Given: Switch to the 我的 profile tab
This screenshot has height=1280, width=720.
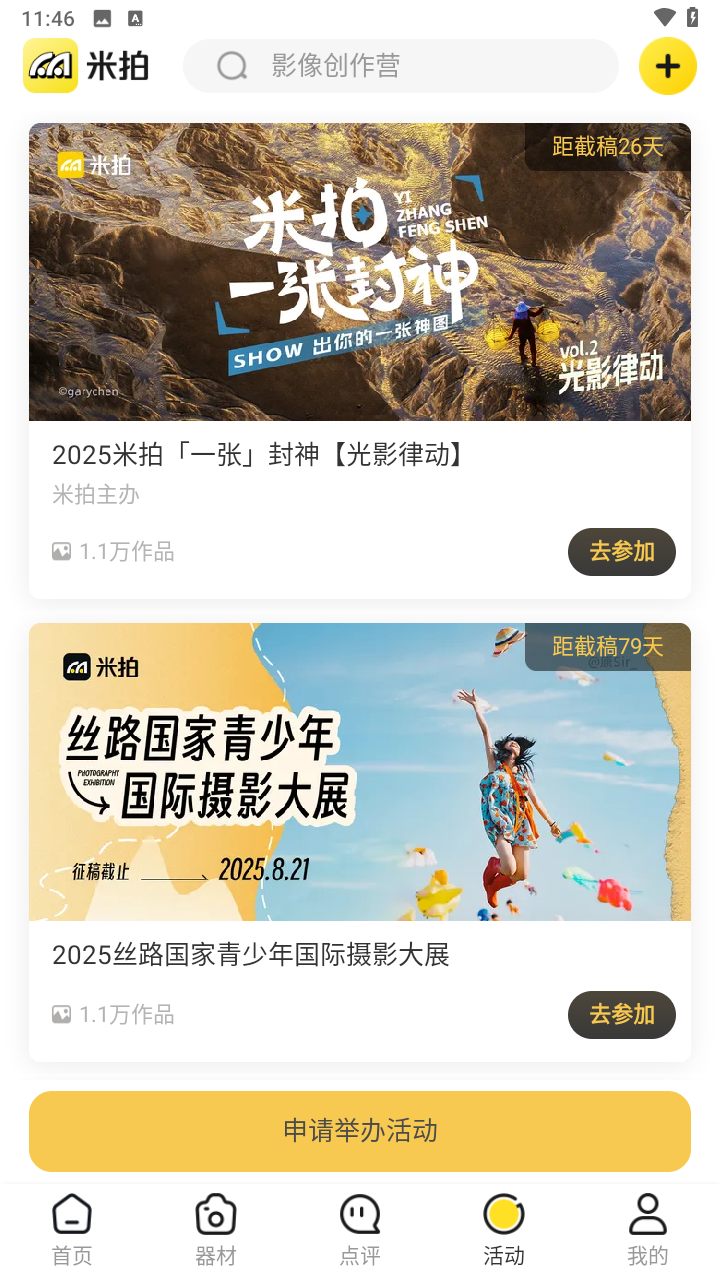Looking at the screenshot, I should click(648, 1229).
